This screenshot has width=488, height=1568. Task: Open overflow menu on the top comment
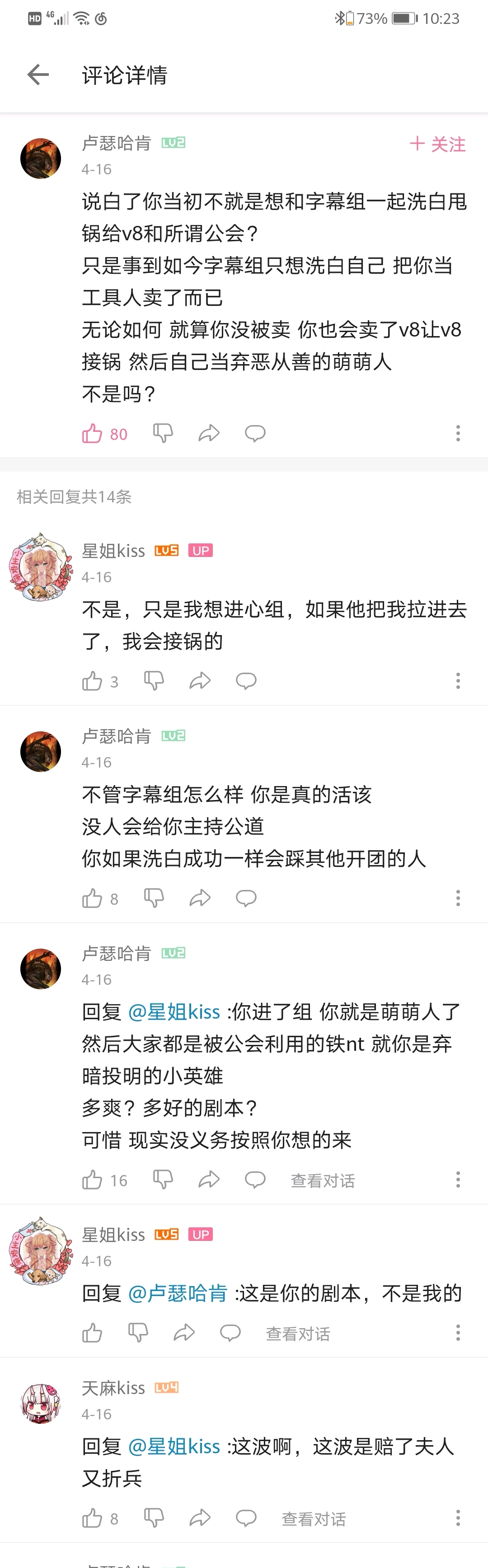point(458,433)
